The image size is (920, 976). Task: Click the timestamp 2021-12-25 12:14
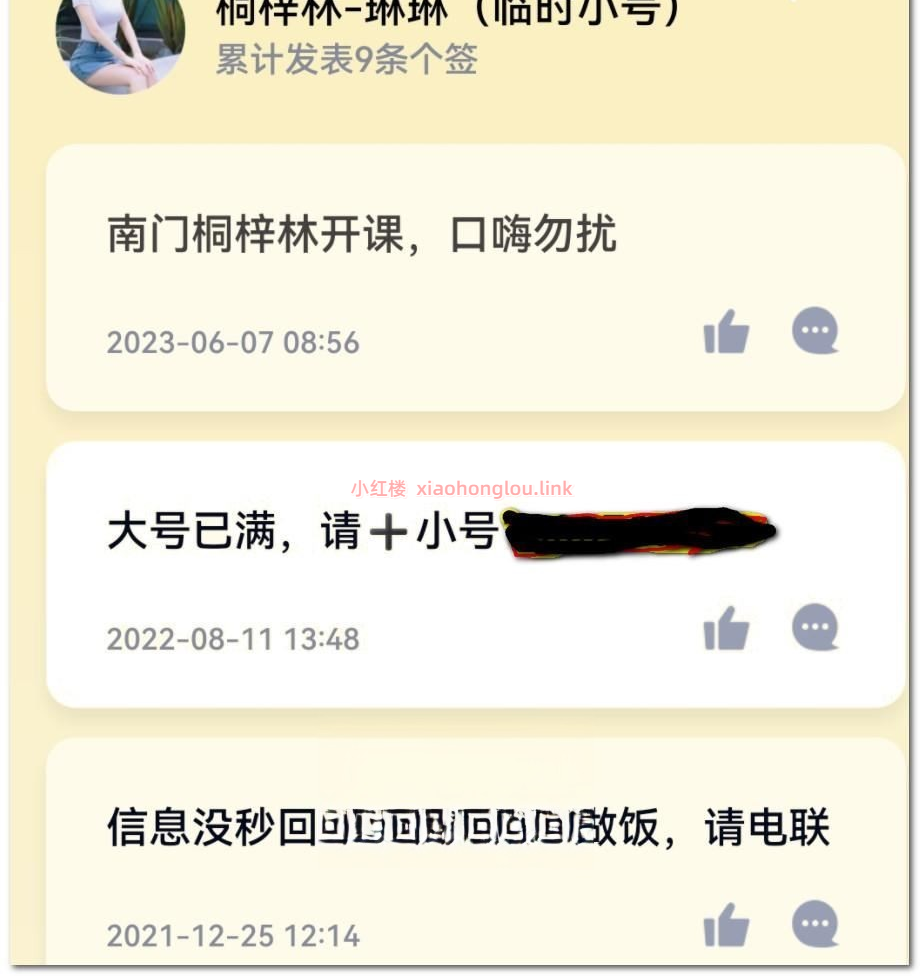click(233, 935)
